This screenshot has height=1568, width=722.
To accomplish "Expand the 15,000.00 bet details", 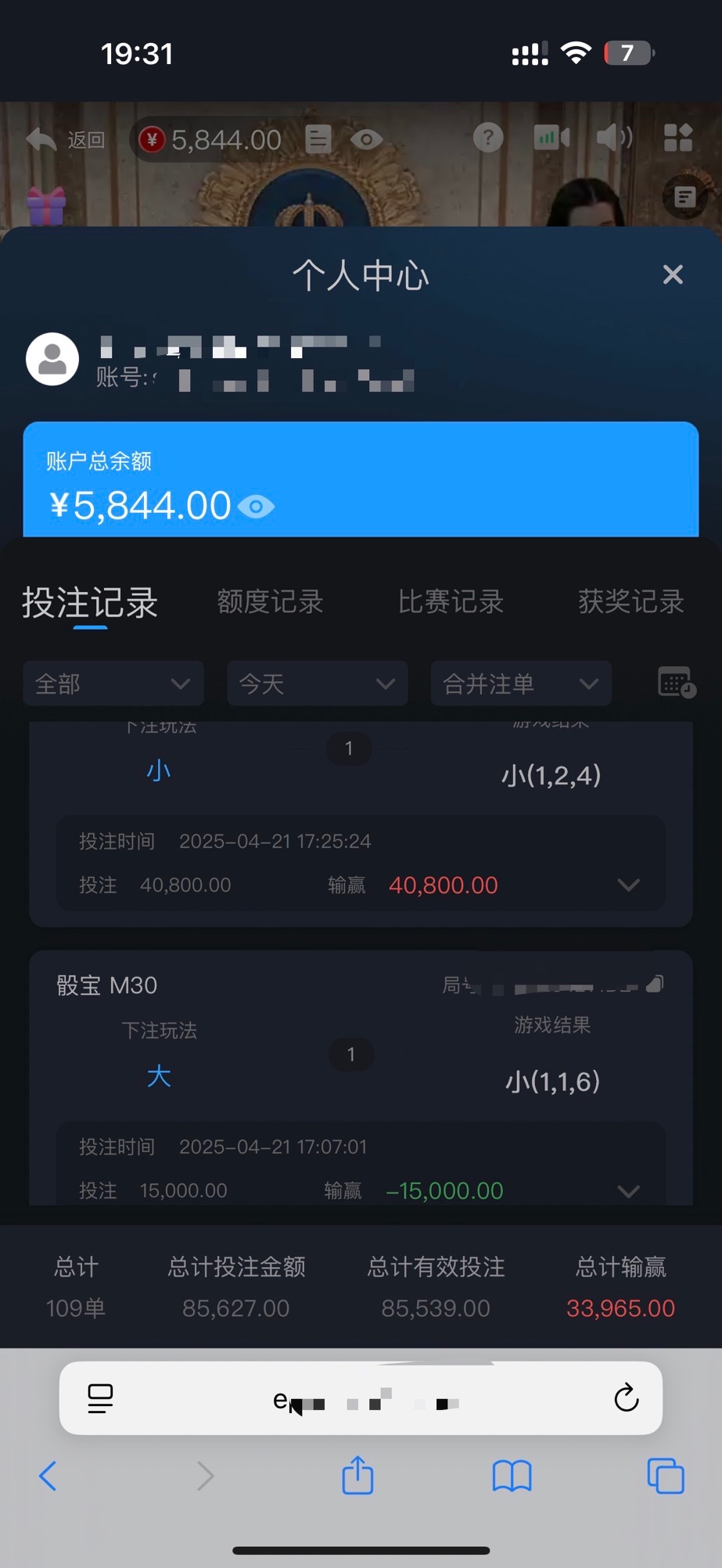I will (628, 1191).
